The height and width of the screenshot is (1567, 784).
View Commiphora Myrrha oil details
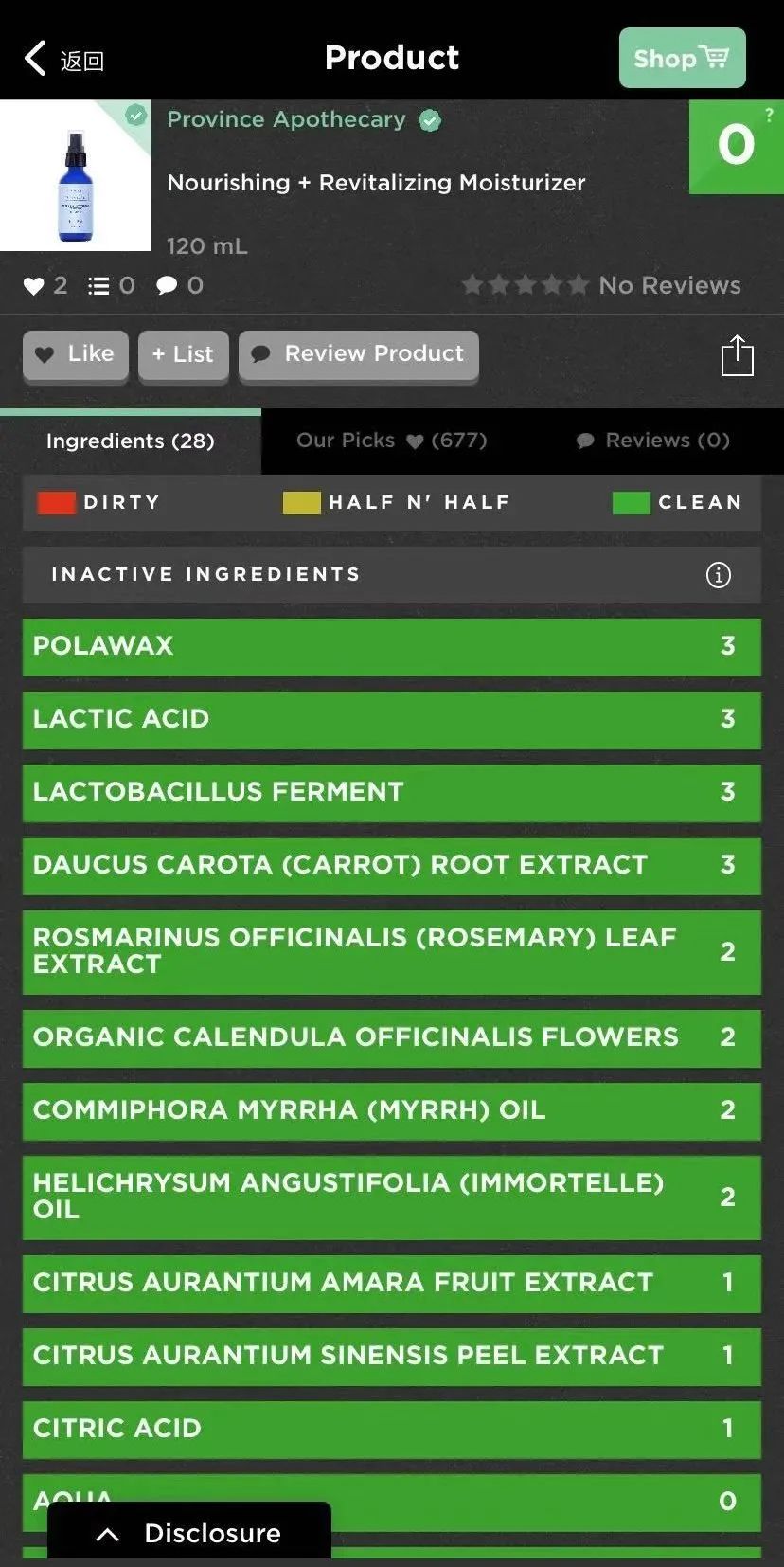(392, 1111)
